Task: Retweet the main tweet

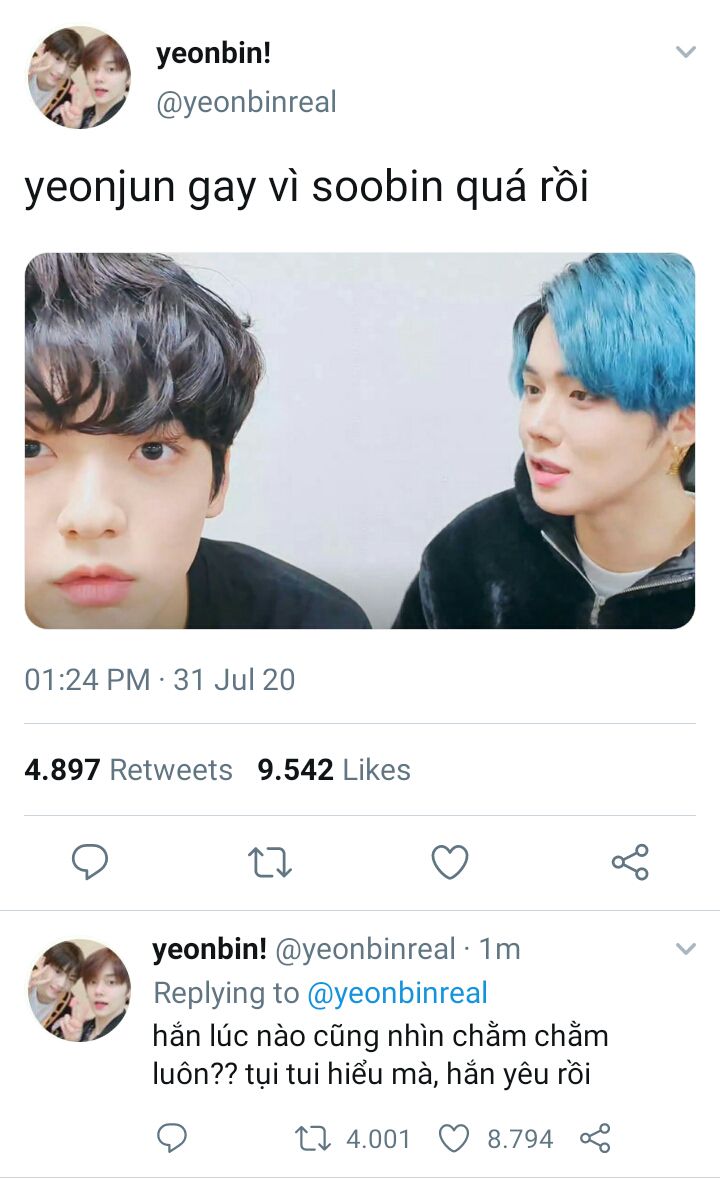Action: pos(270,861)
